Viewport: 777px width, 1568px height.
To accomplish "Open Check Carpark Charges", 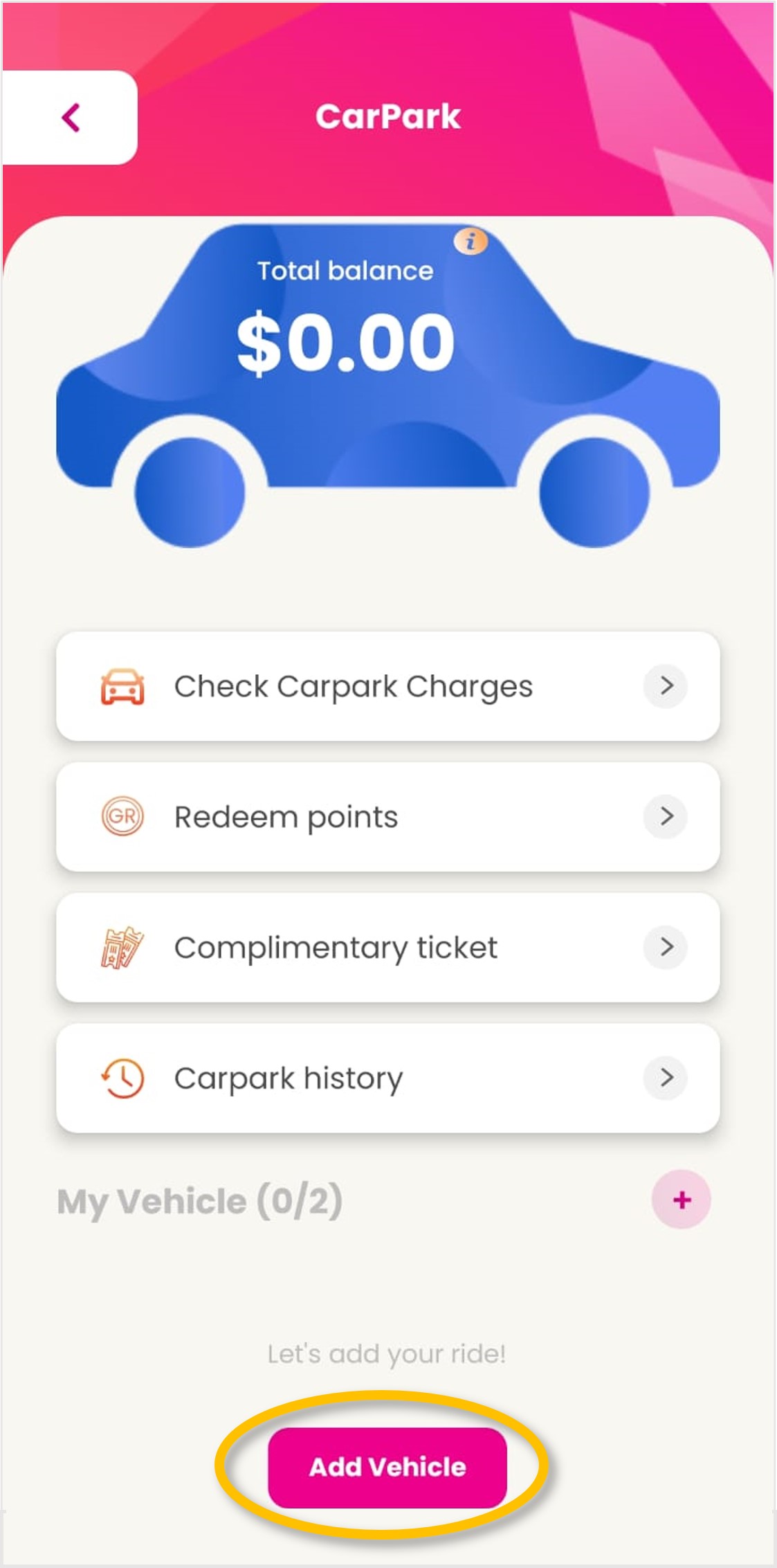I will click(387, 686).
